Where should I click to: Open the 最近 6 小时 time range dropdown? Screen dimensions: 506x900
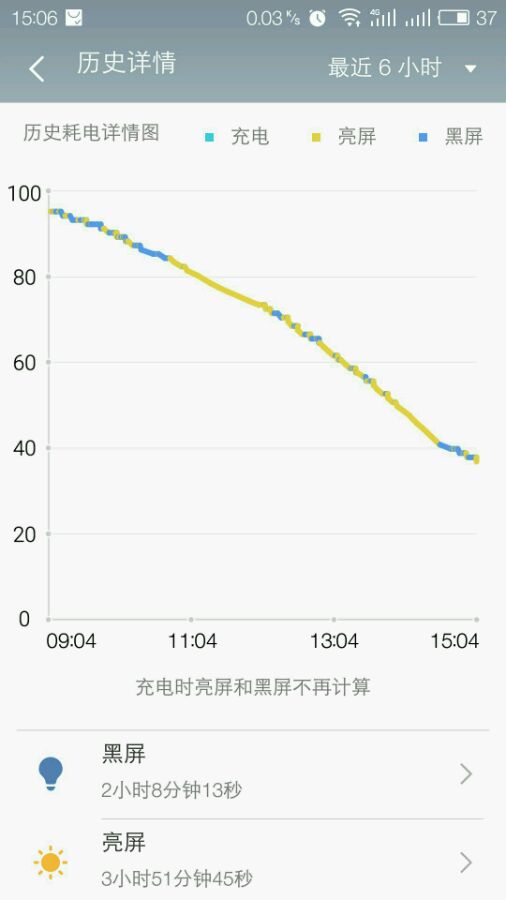(402, 68)
